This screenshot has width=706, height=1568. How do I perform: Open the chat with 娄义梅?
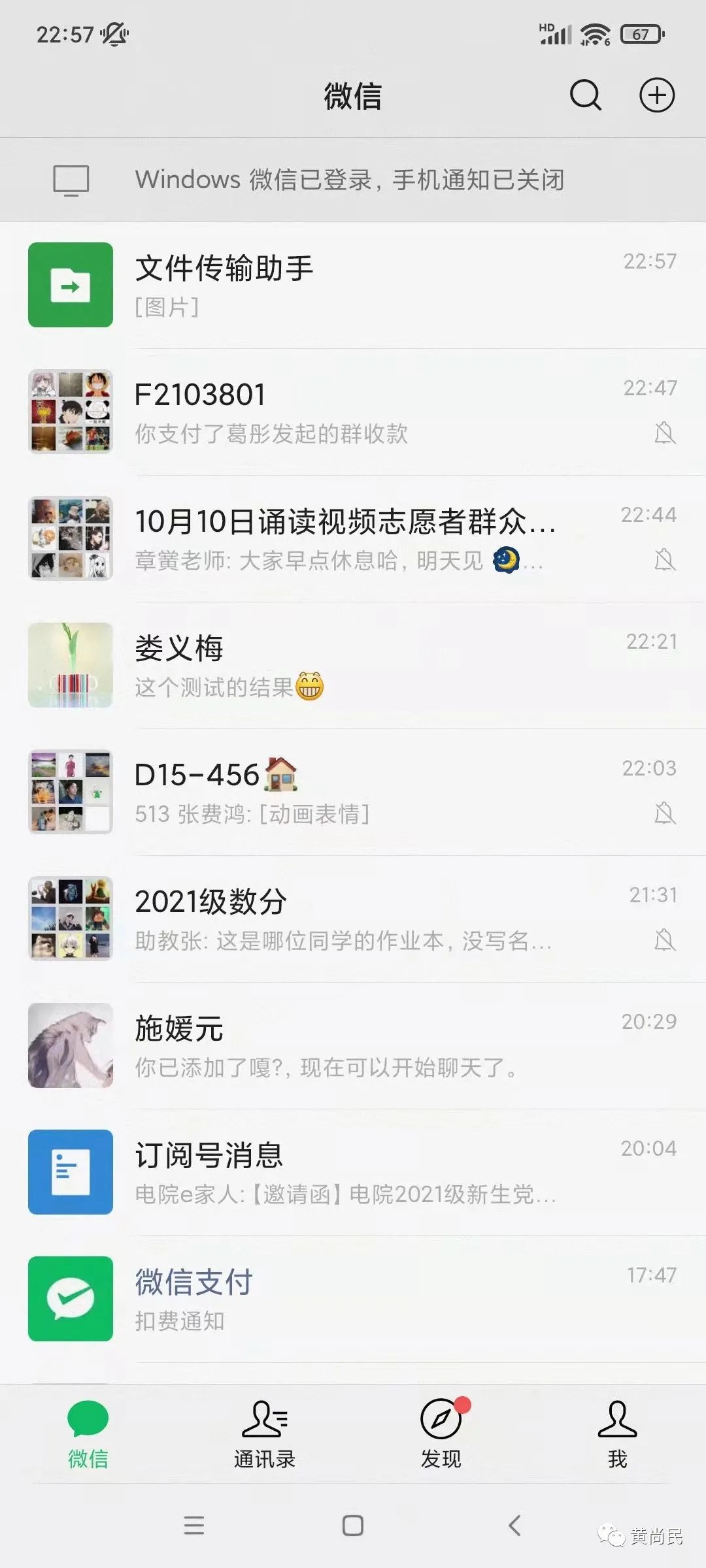tap(353, 665)
